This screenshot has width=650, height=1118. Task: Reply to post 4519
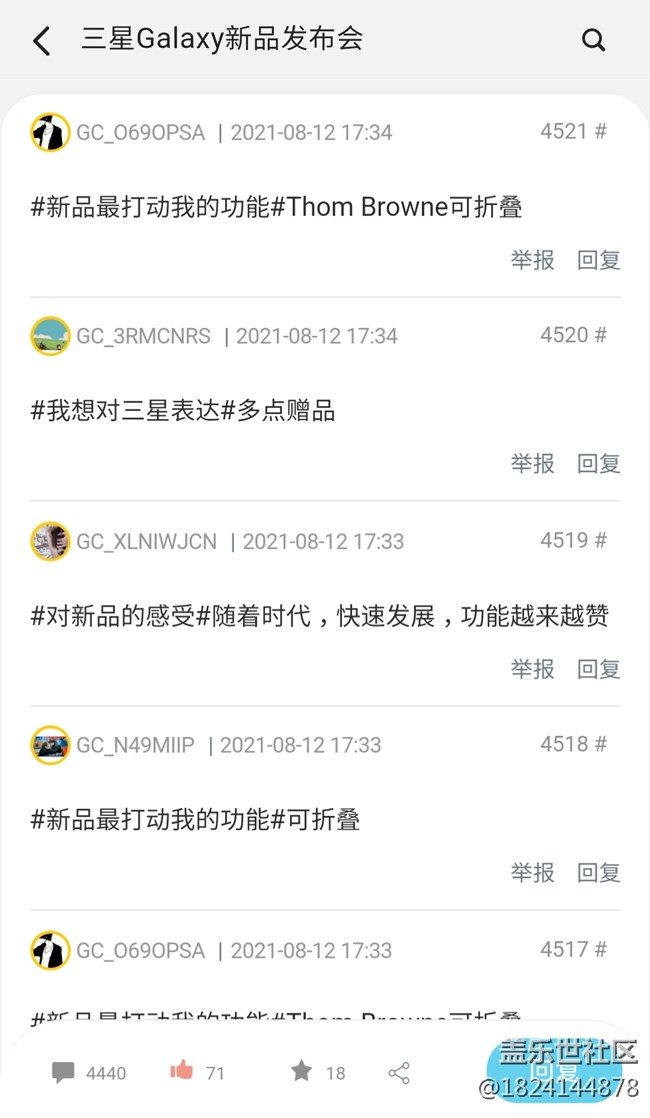click(x=599, y=669)
